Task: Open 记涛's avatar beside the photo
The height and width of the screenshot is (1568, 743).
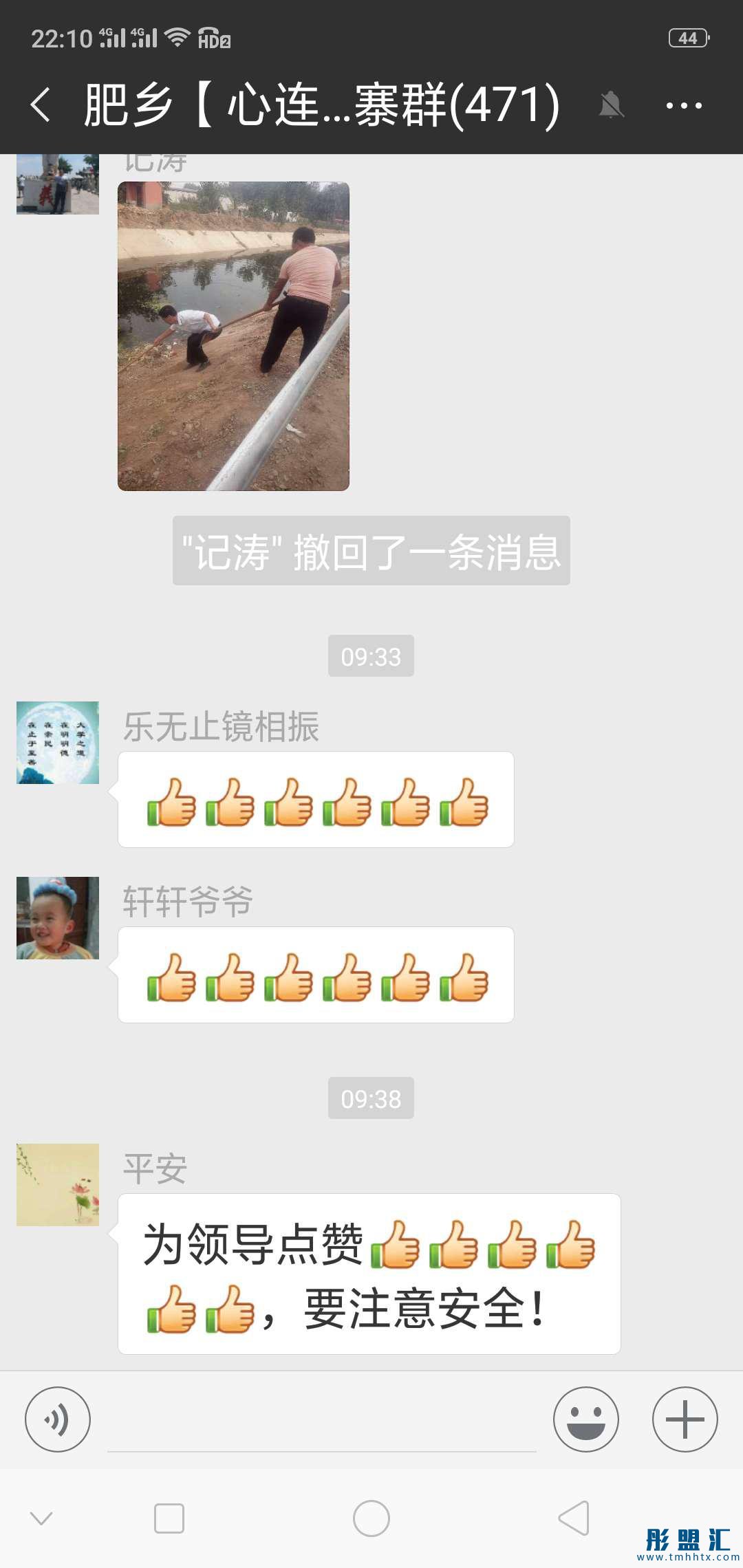Action: [58, 185]
